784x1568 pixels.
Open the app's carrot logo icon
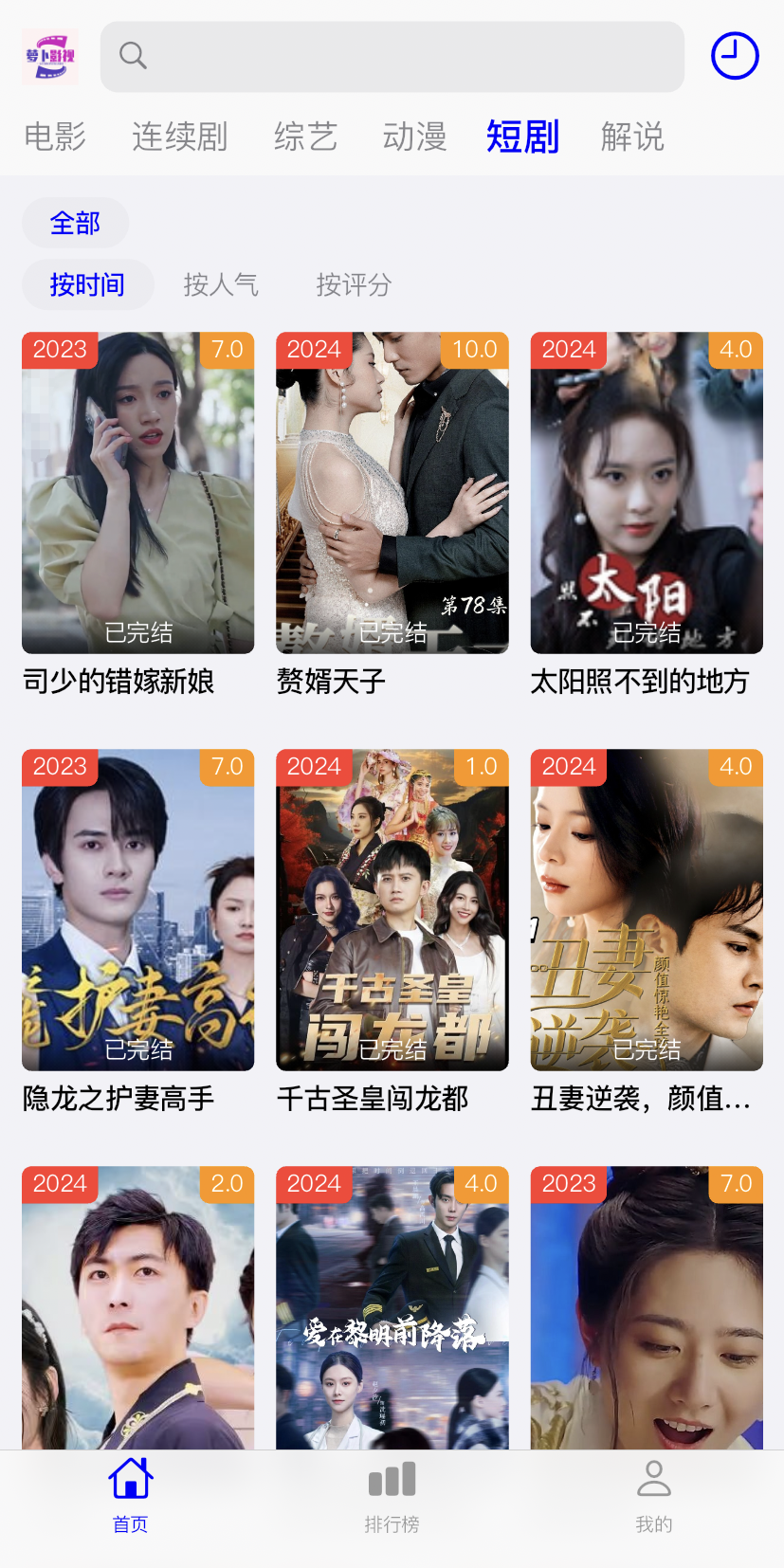[x=47, y=56]
